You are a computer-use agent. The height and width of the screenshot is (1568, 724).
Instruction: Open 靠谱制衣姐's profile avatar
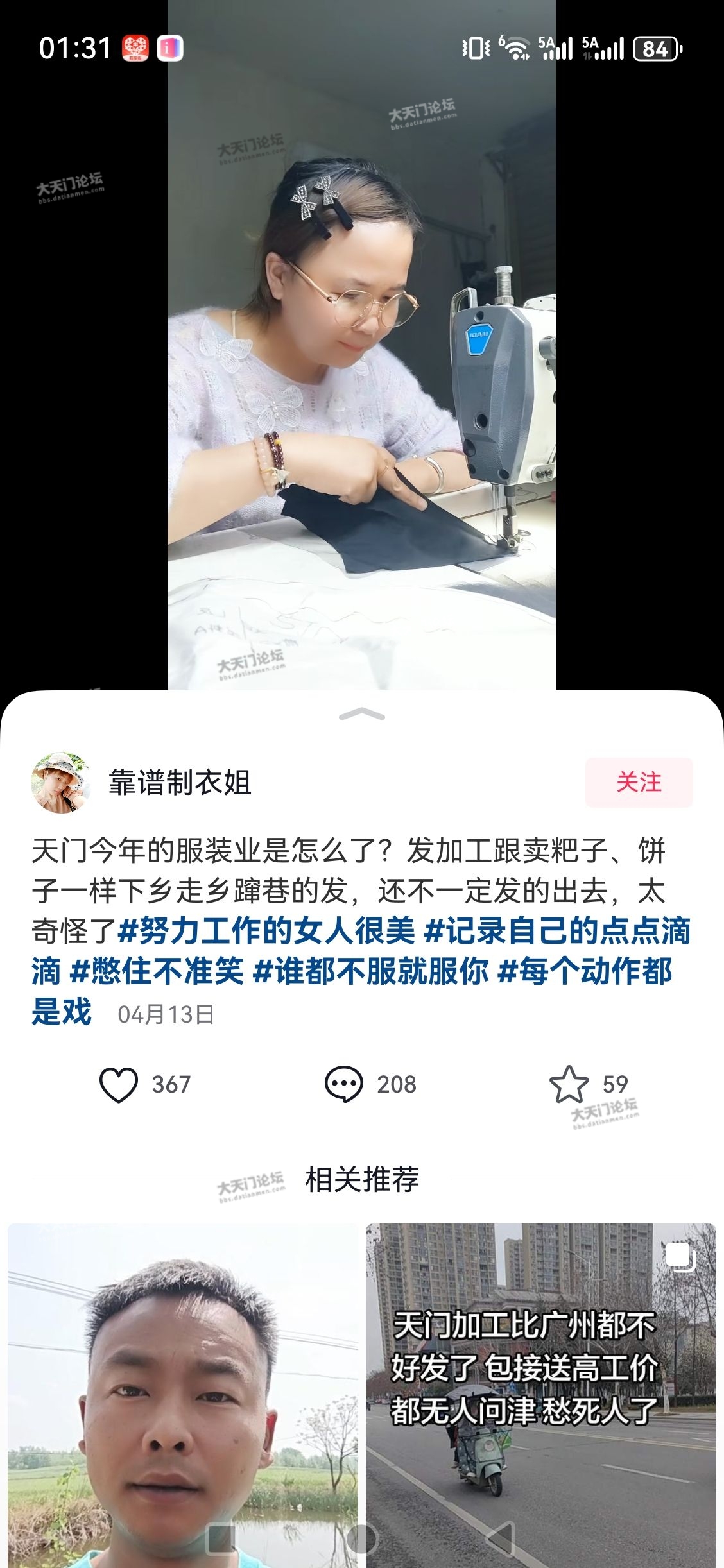(60, 782)
